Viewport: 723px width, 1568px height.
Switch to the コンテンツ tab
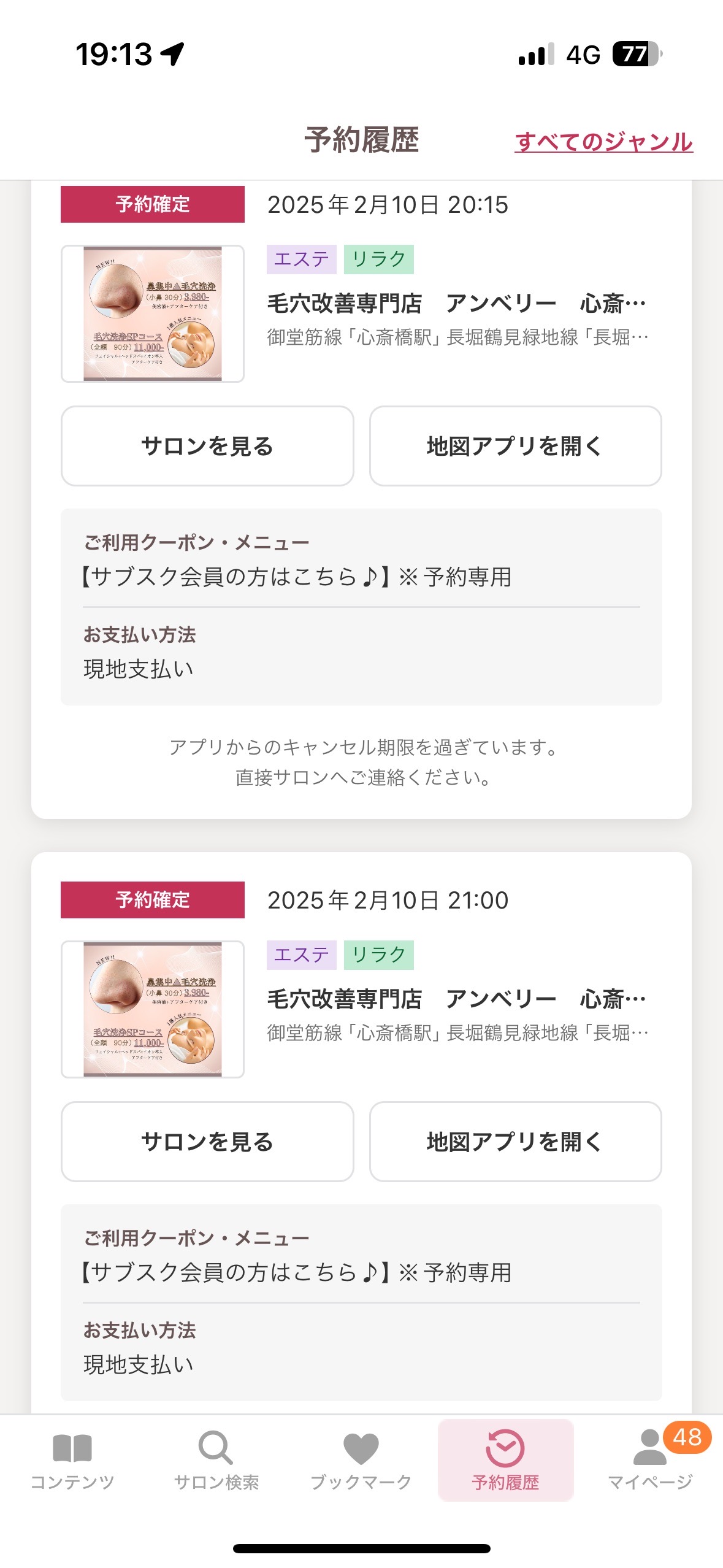tap(72, 1461)
